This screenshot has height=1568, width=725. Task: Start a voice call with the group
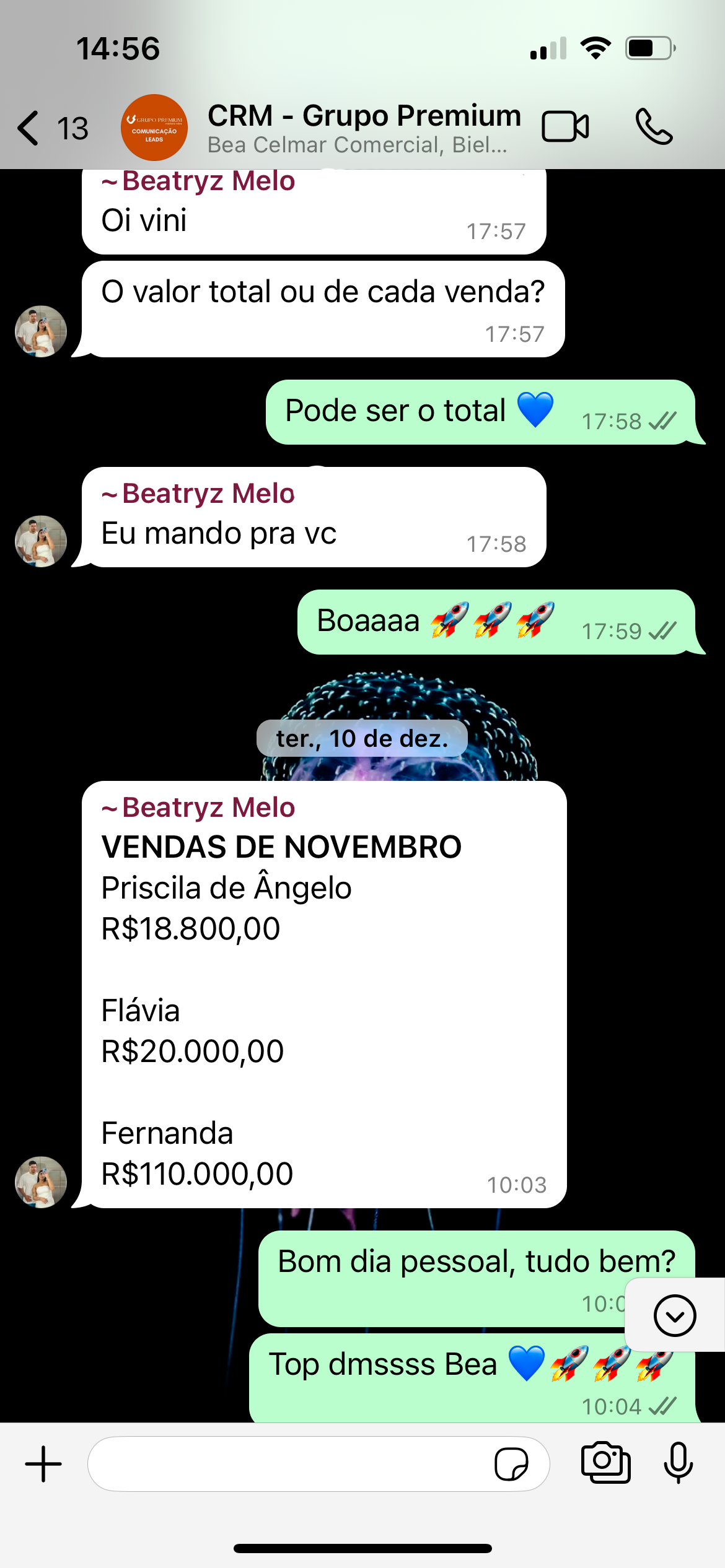(653, 127)
